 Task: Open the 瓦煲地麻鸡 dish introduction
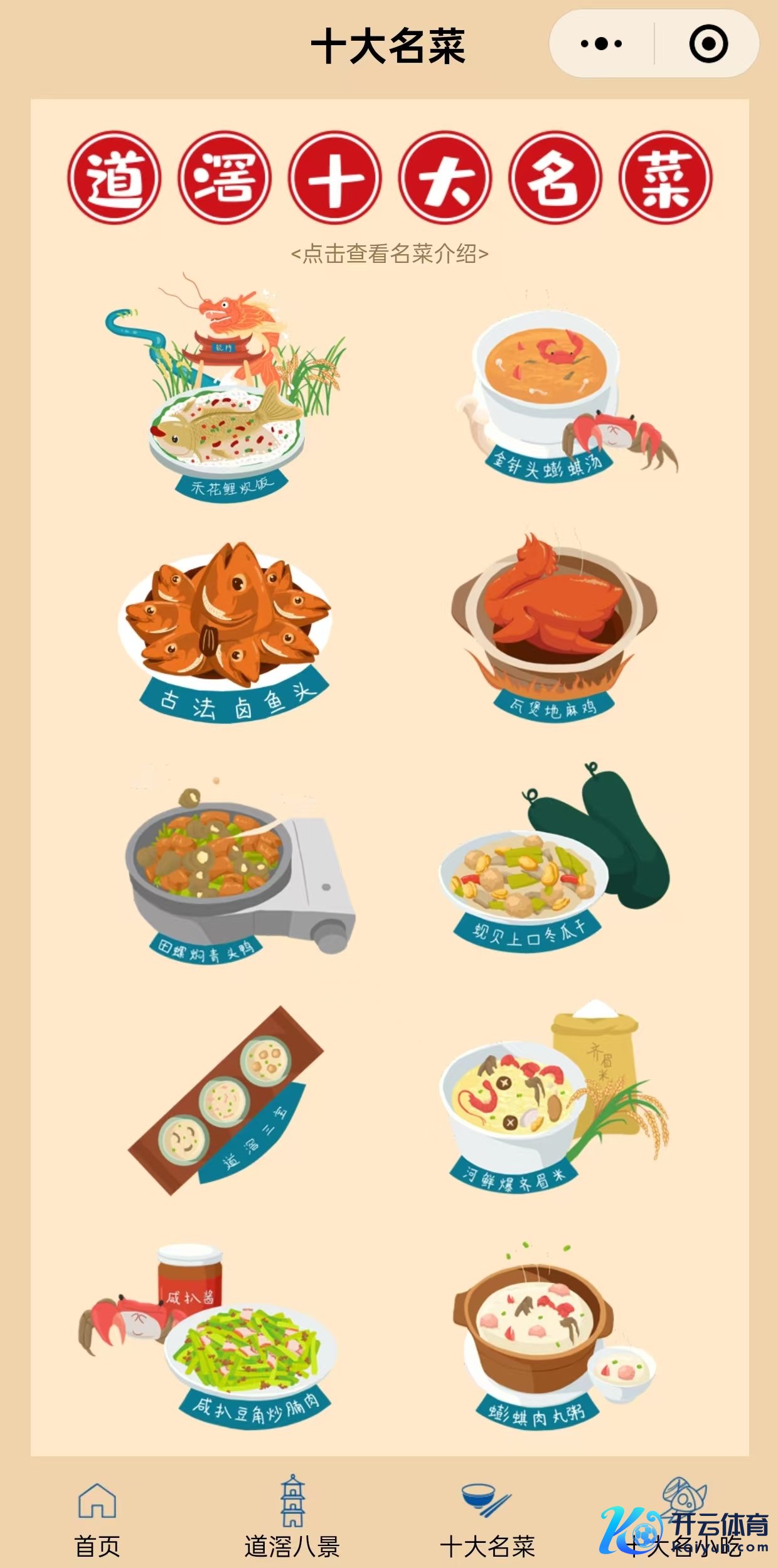[553, 627]
